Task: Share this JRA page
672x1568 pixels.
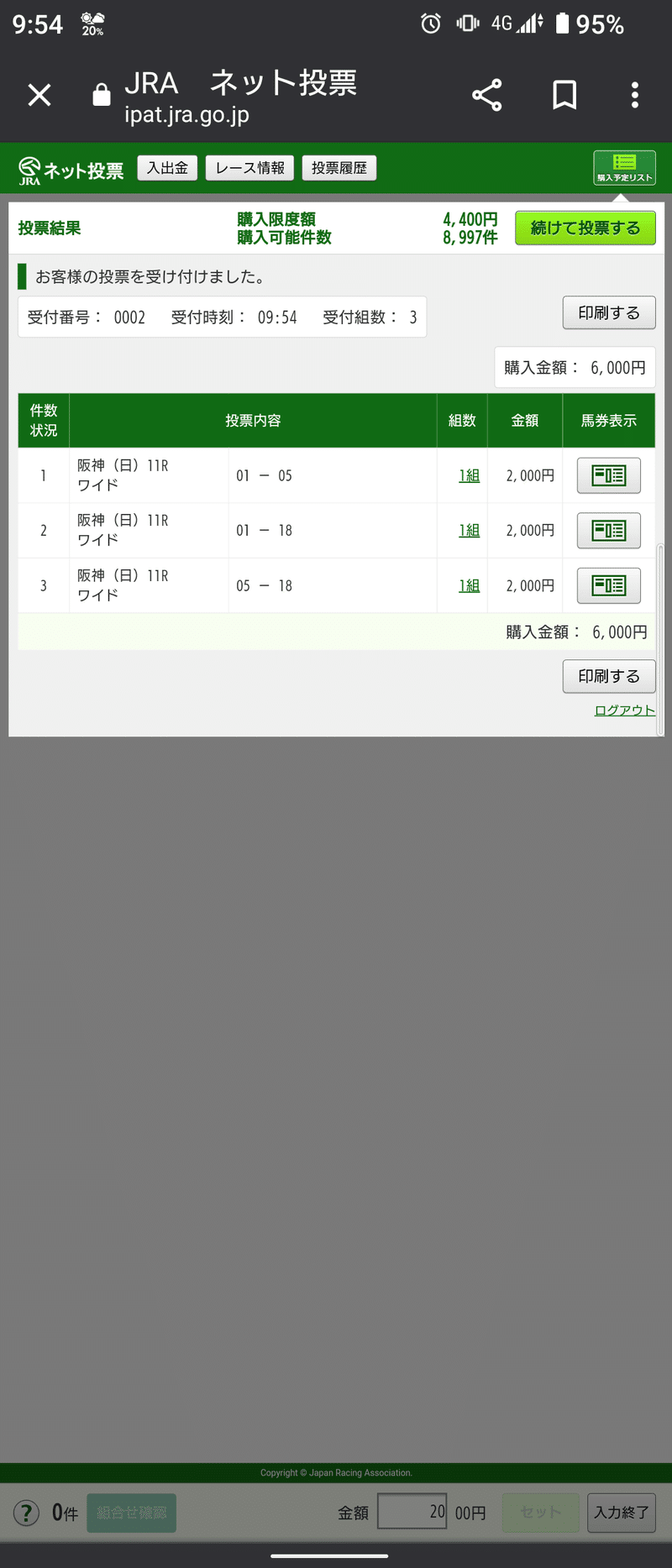Action: 486,95
